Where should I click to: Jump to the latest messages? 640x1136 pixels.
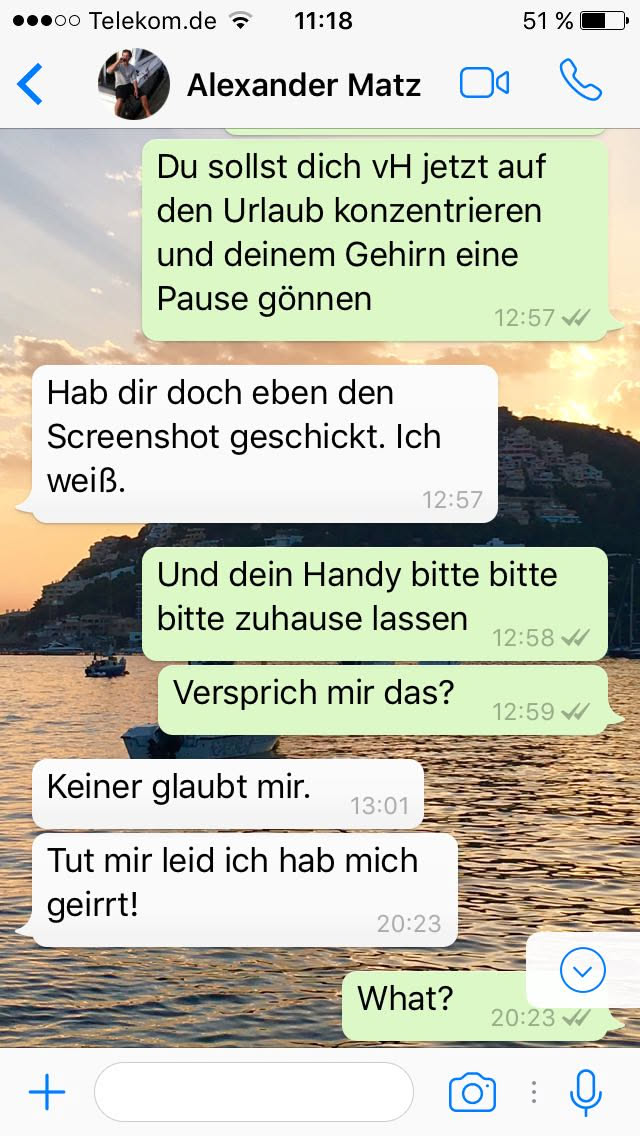pyautogui.click(x=583, y=969)
